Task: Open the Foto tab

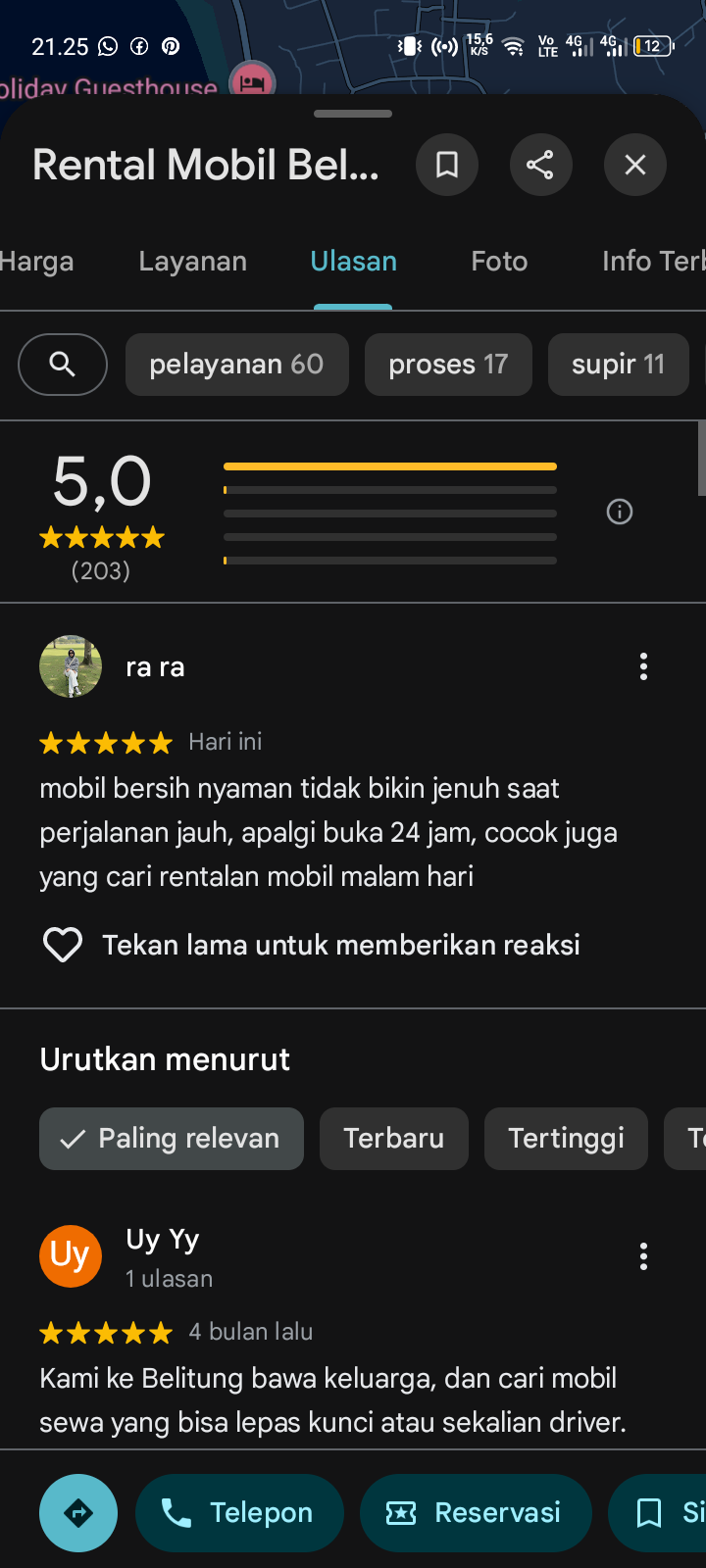Action: tap(499, 262)
